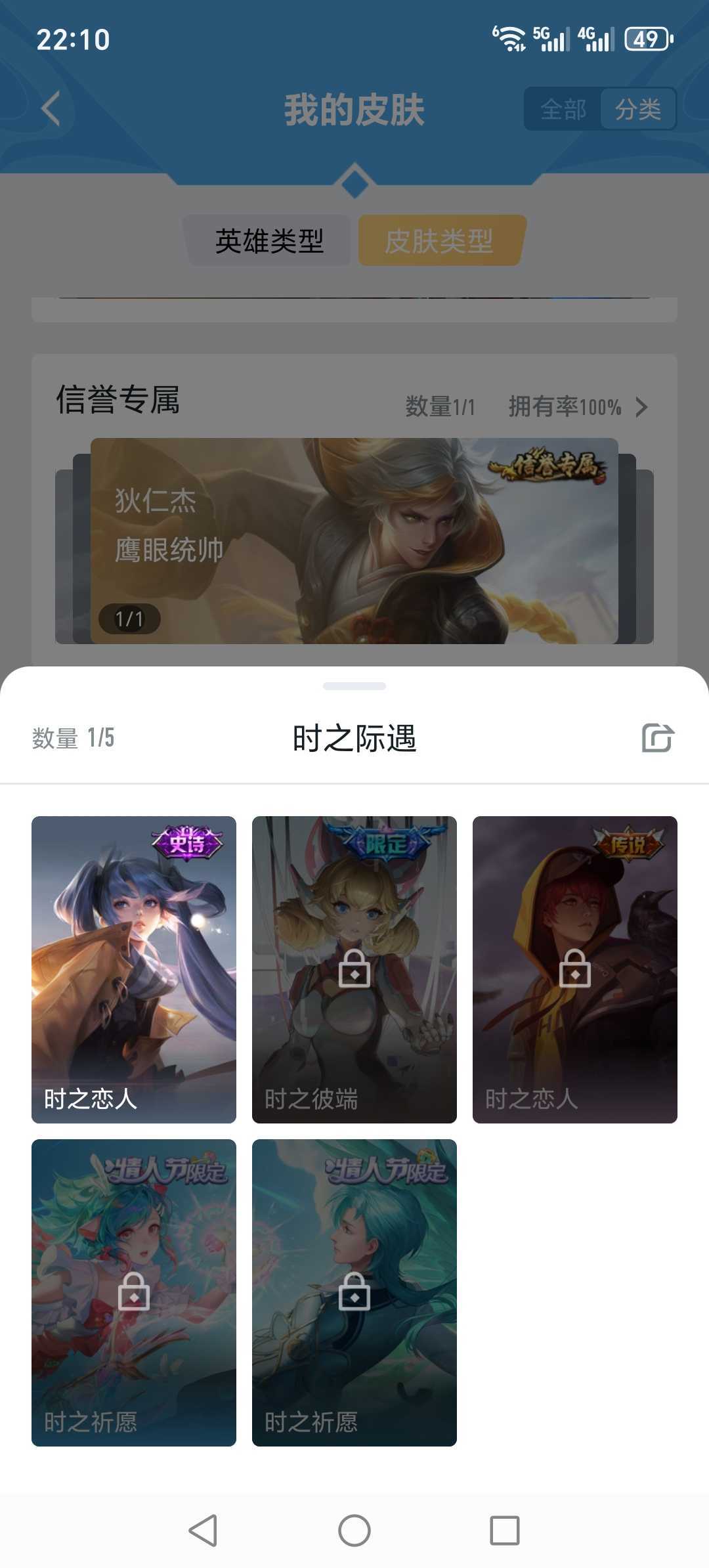Open the locked 传说 skin 时之恋人
The height and width of the screenshot is (1568, 709).
point(575,969)
